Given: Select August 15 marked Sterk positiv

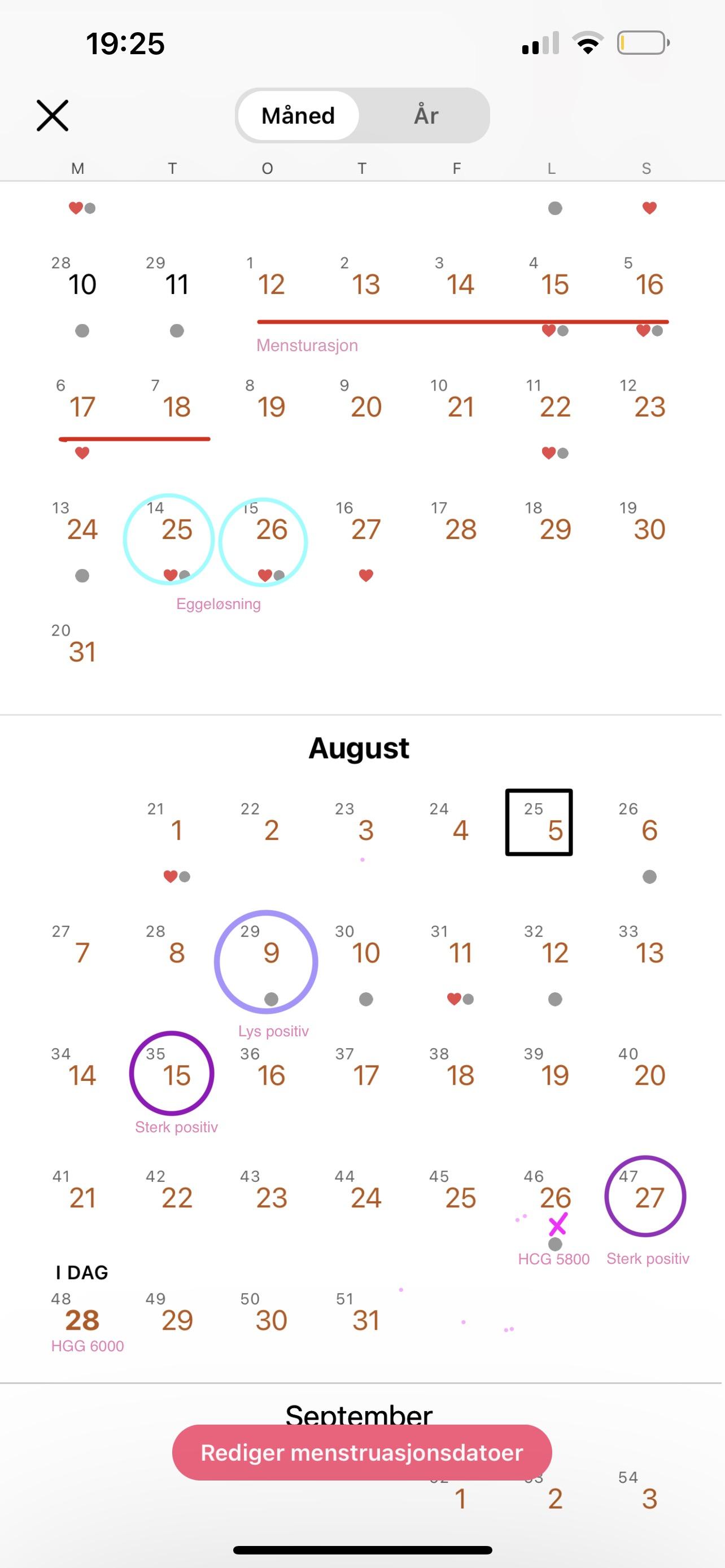Looking at the screenshot, I should tap(172, 1073).
